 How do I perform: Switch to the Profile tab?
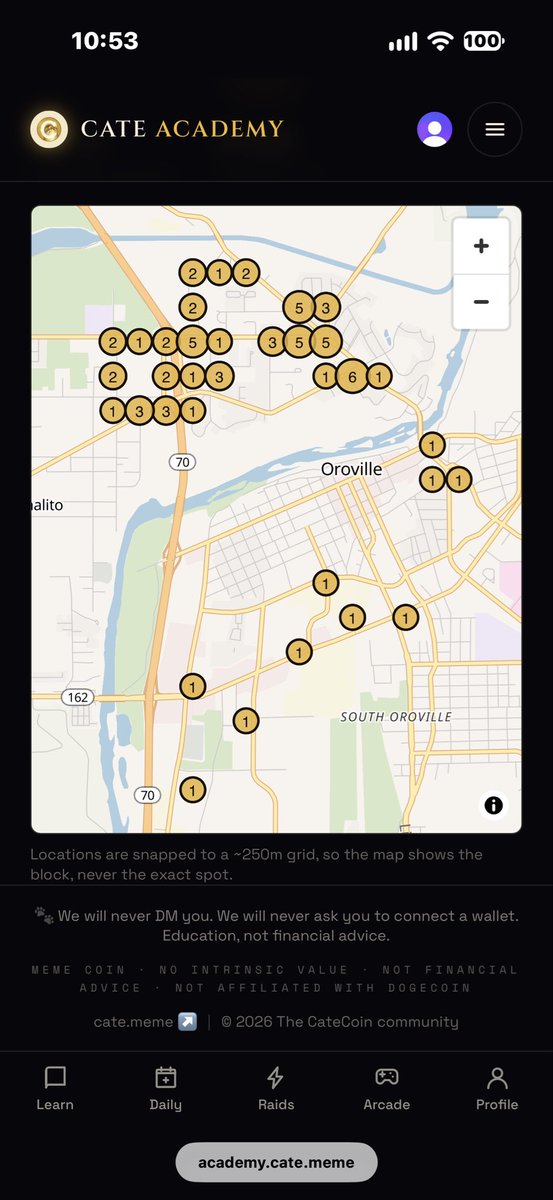tap(497, 1089)
